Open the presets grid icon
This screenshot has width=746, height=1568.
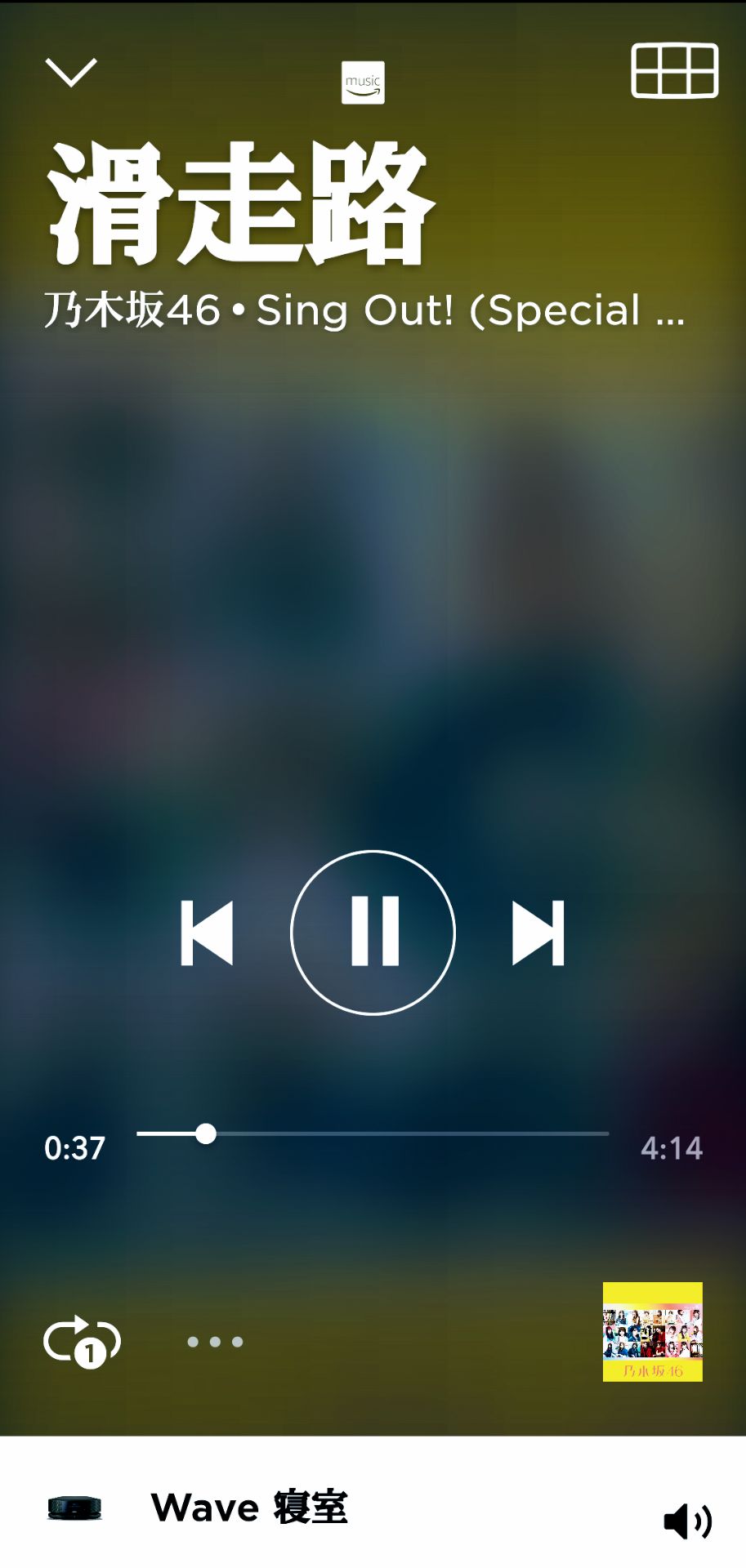[x=674, y=71]
